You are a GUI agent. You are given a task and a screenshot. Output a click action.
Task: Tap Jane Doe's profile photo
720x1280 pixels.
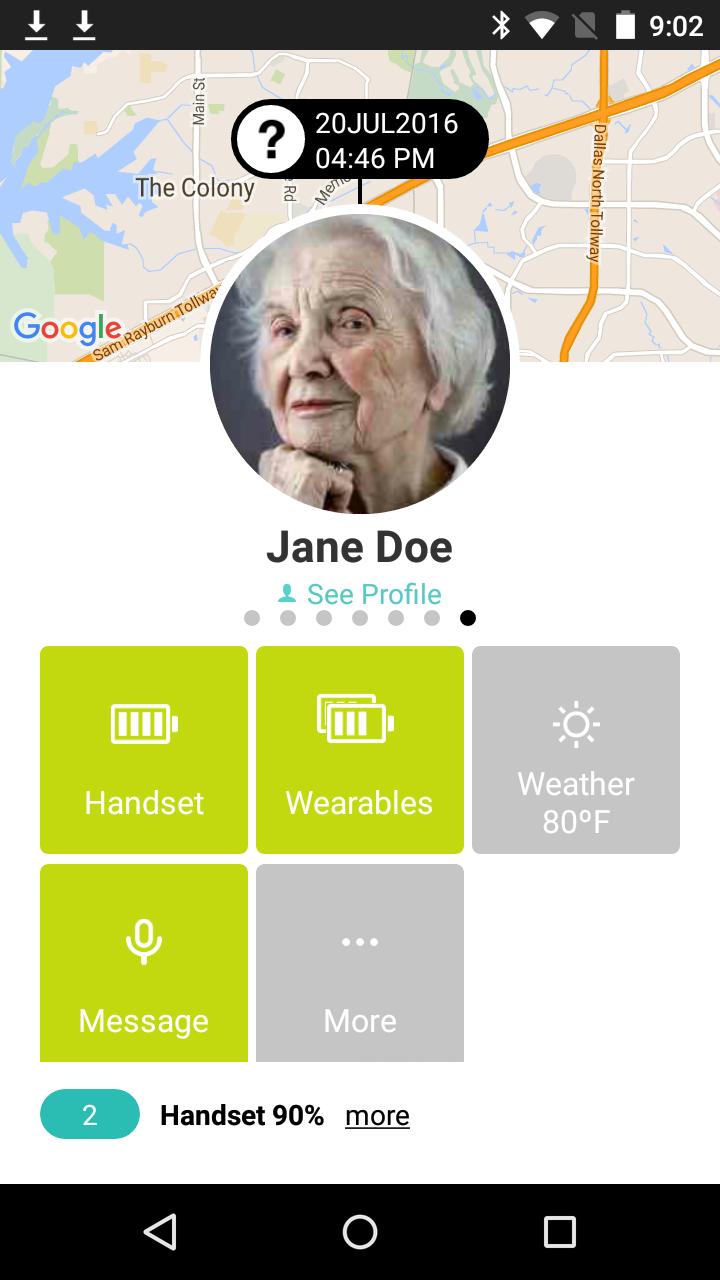tap(360, 364)
